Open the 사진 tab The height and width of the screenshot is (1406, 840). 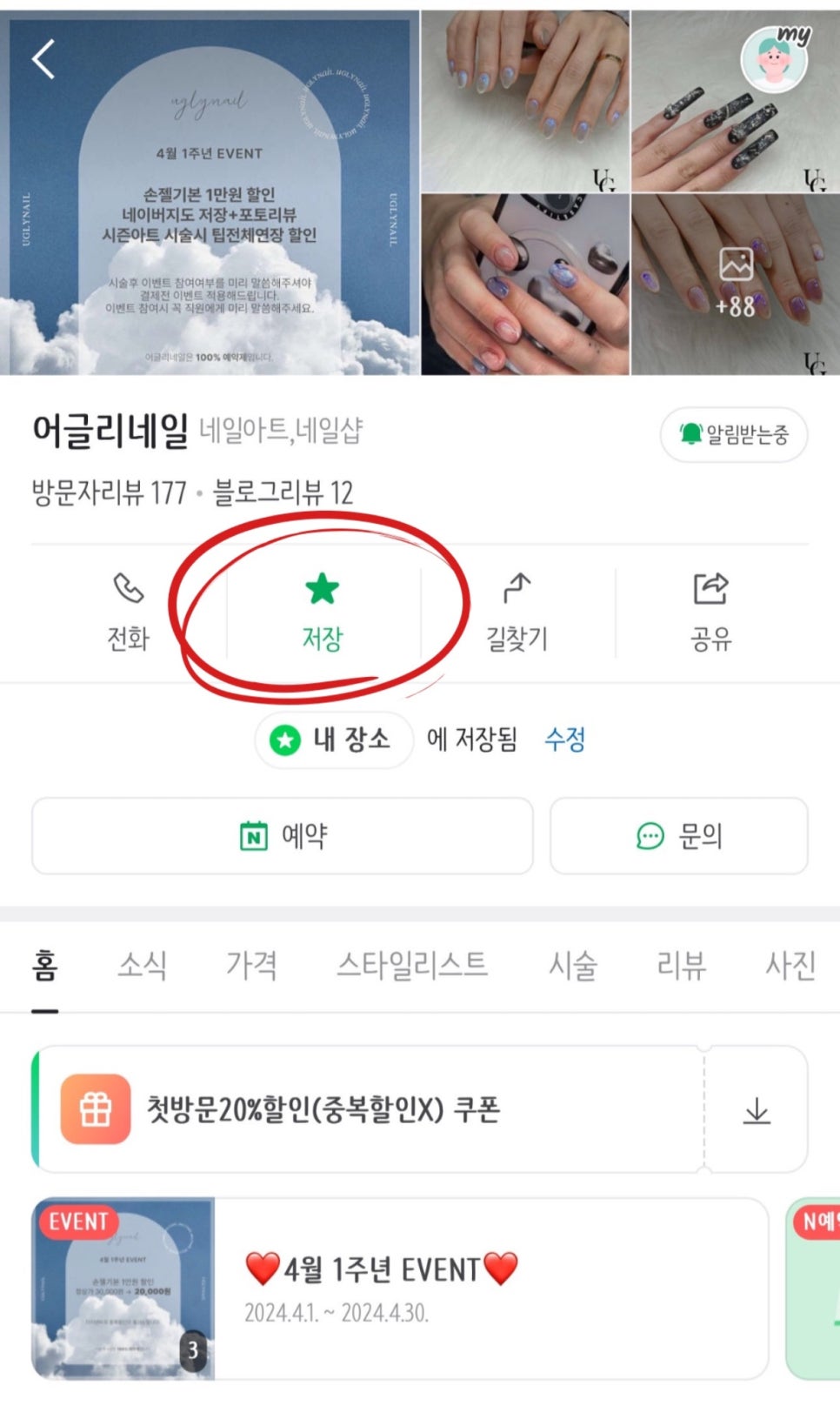click(790, 965)
